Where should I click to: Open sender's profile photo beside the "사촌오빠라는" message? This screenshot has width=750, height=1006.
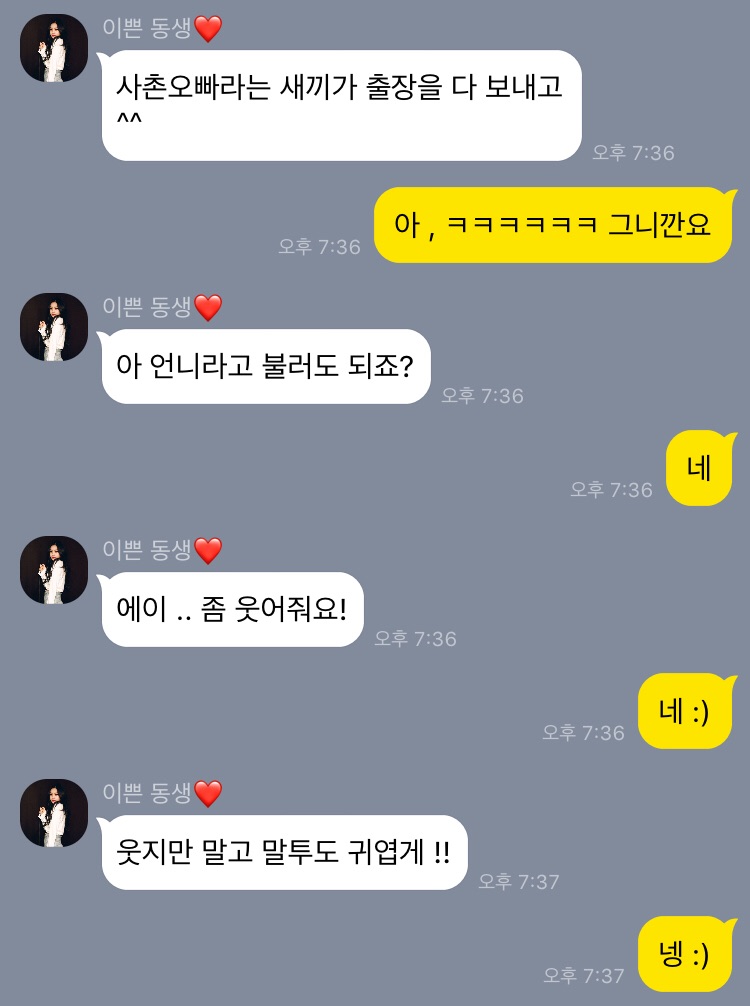coord(54,48)
